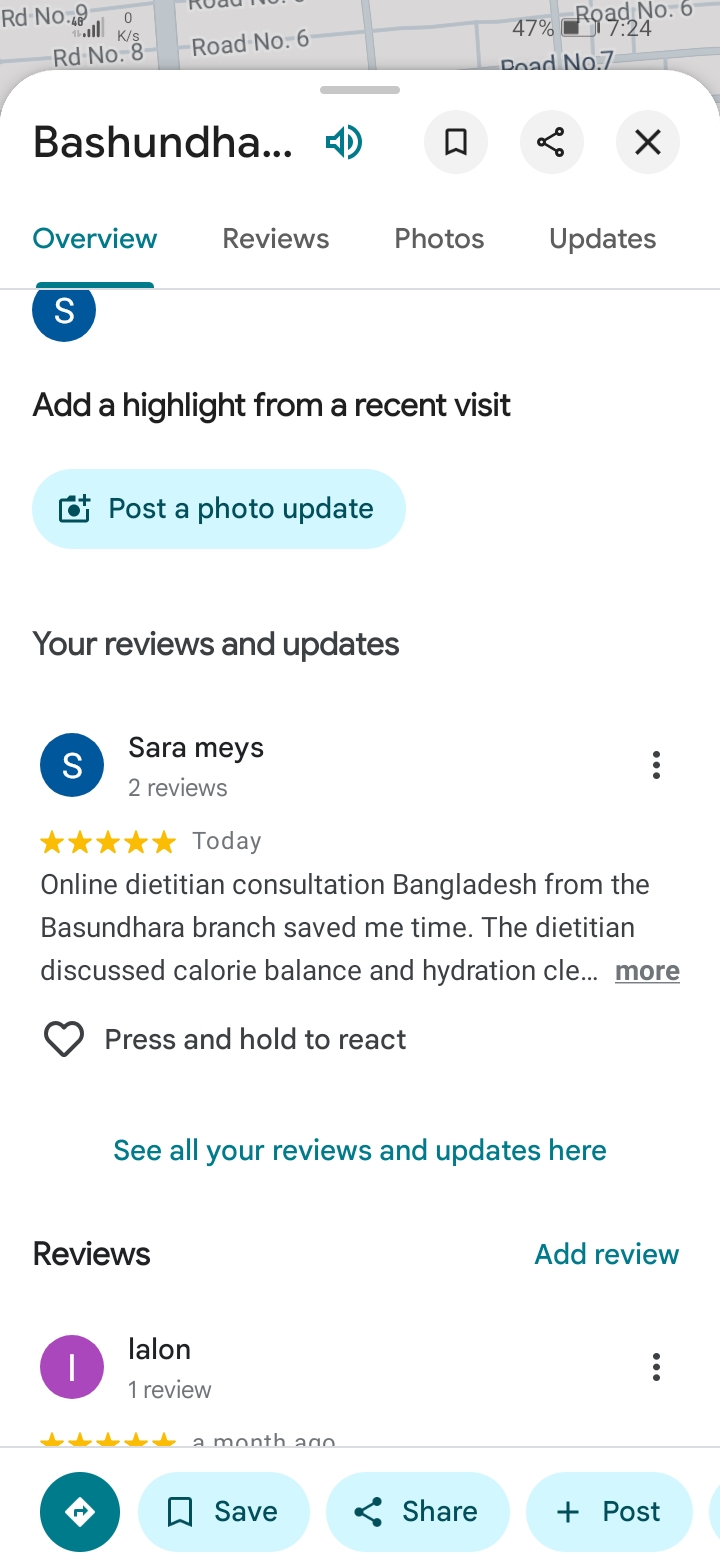This screenshot has width=720, height=1560.
Task: Open options menu for Sara meys review
Action: click(x=656, y=765)
